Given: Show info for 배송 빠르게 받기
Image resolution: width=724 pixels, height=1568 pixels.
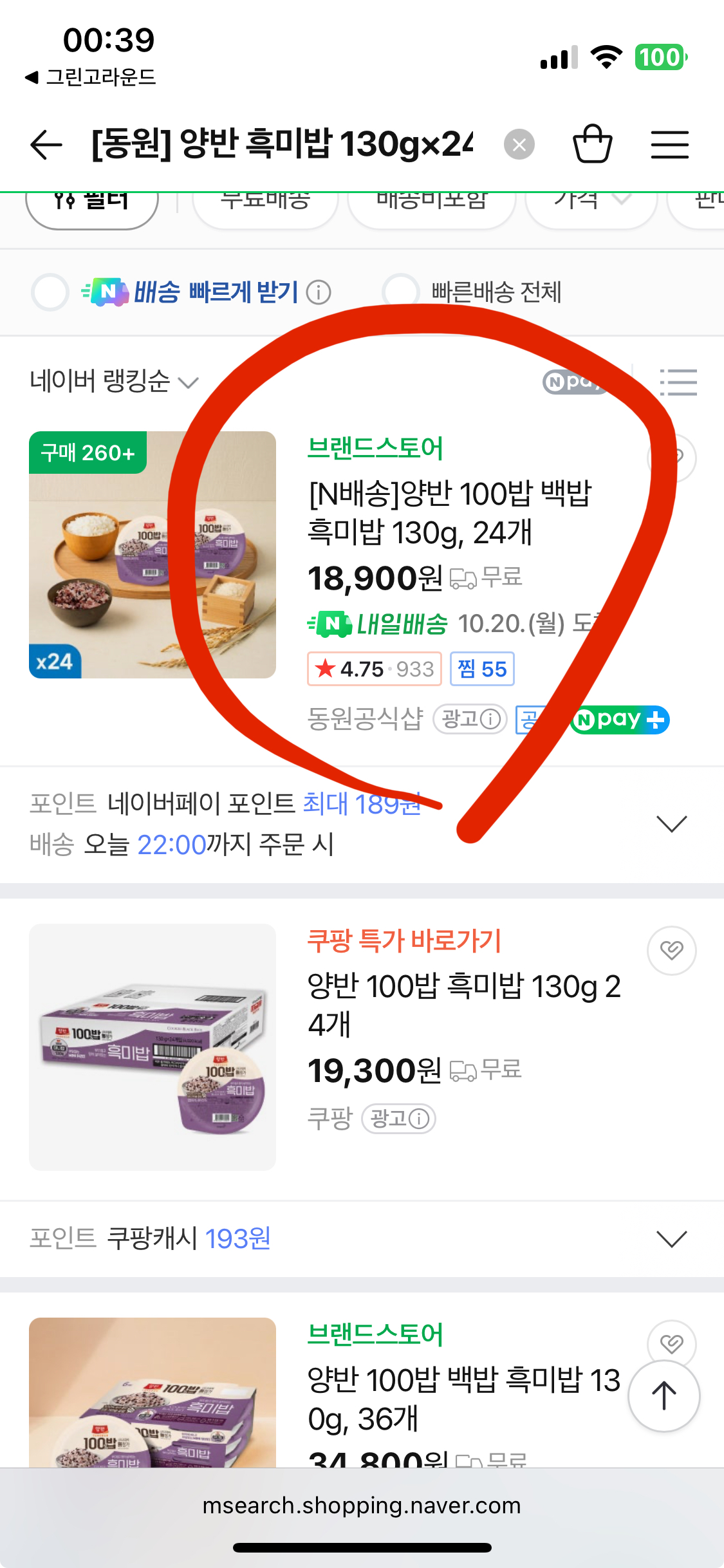Looking at the screenshot, I should (x=319, y=293).
